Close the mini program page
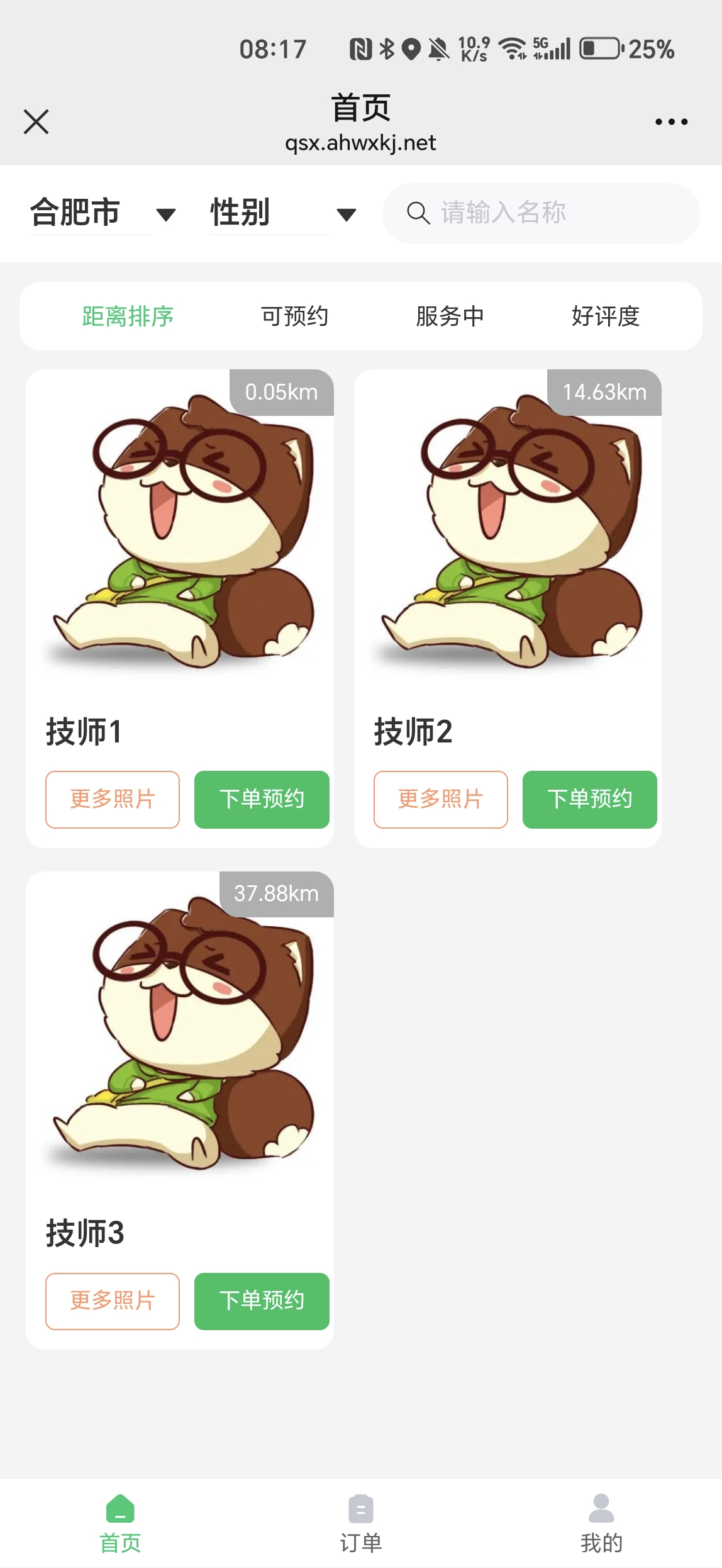The height and width of the screenshot is (1568, 722). (x=36, y=121)
